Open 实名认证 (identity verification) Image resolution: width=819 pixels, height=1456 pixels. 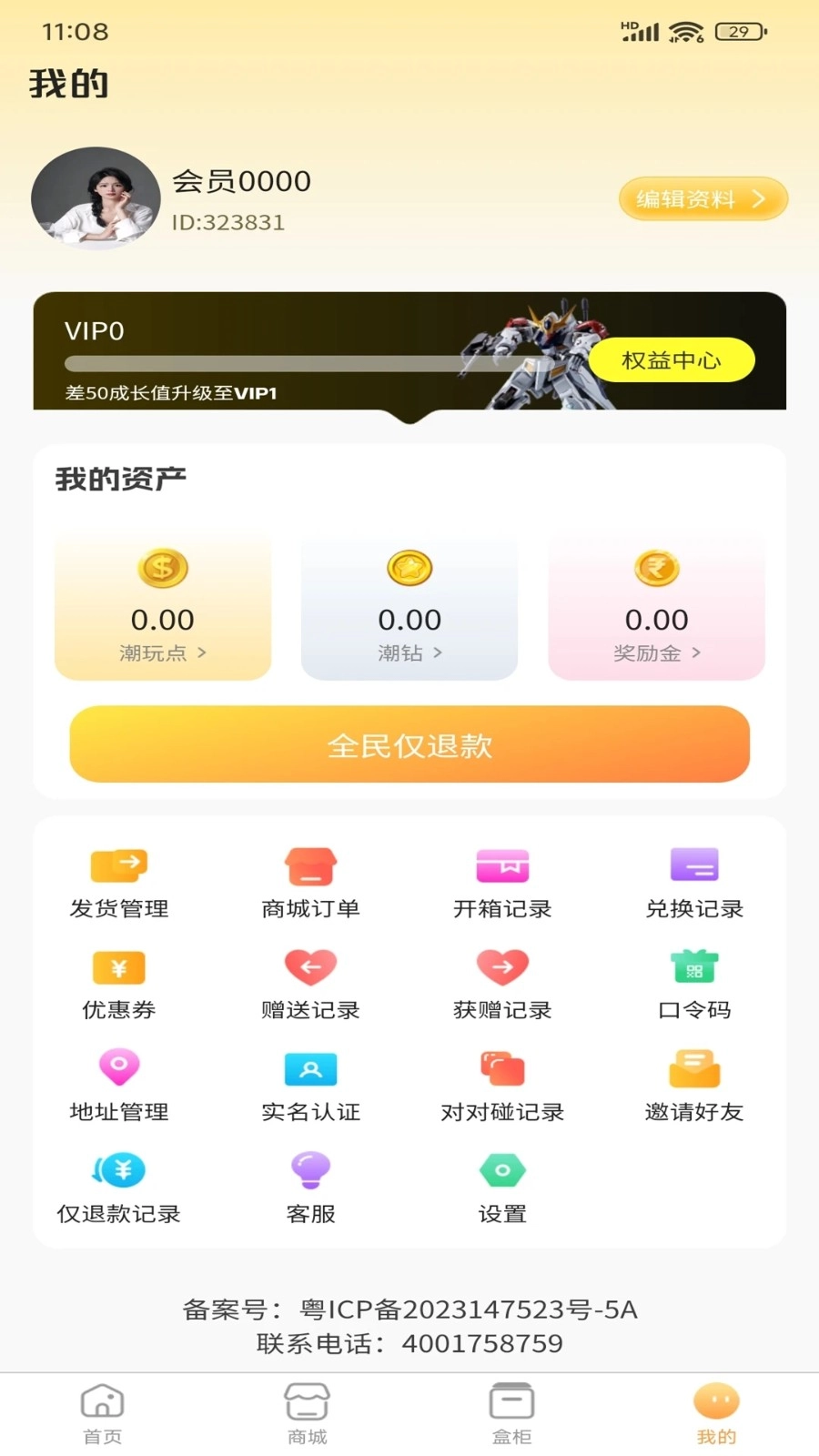click(x=310, y=1087)
